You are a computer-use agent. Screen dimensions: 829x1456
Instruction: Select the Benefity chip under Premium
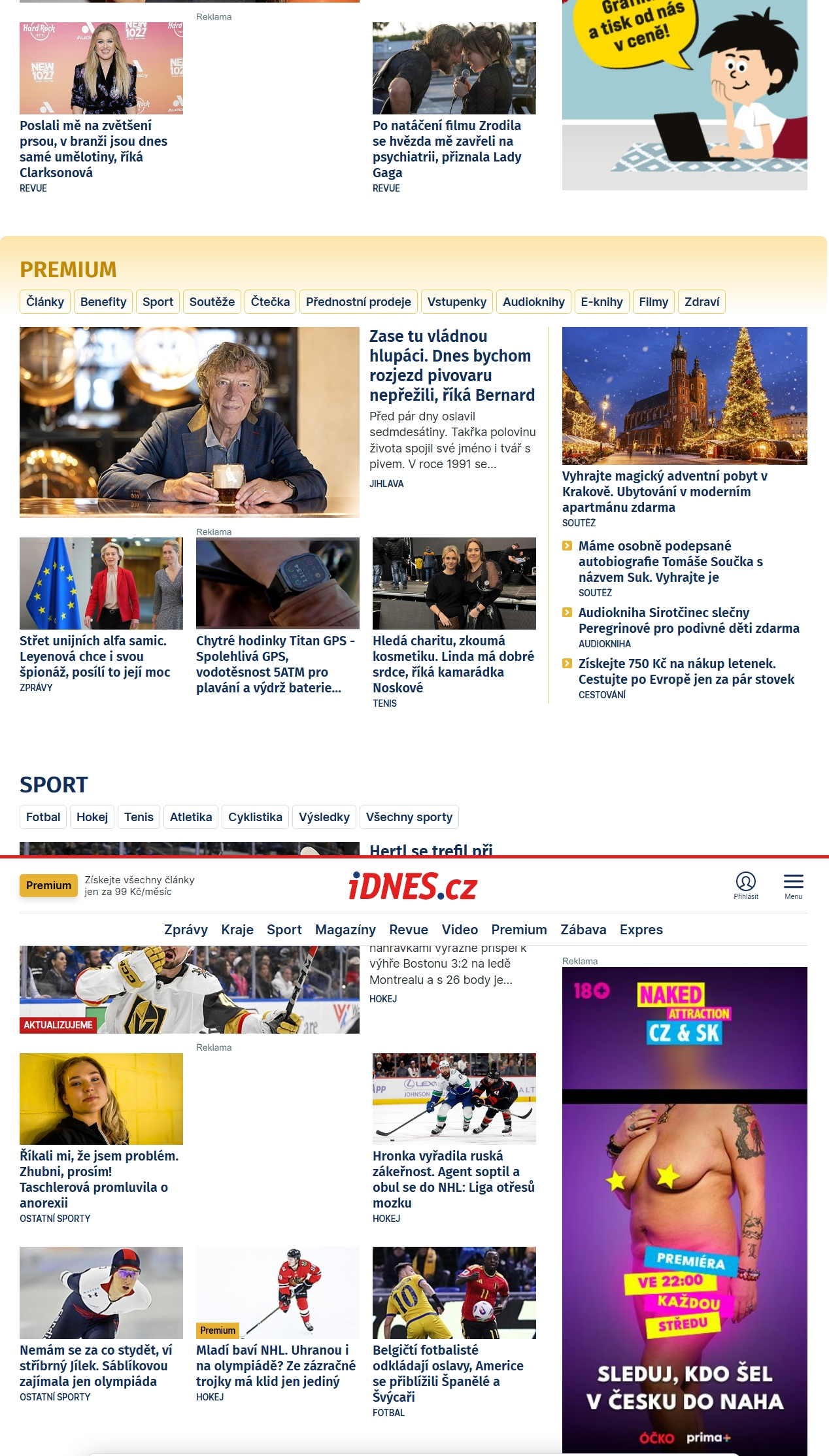(x=103, y=302)
